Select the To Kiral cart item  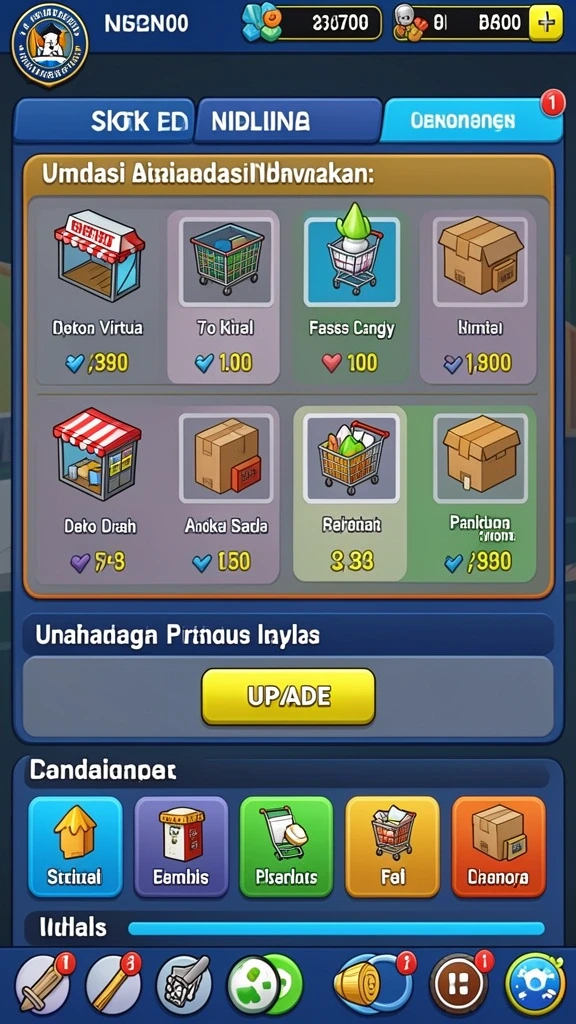tap(224, 297)
